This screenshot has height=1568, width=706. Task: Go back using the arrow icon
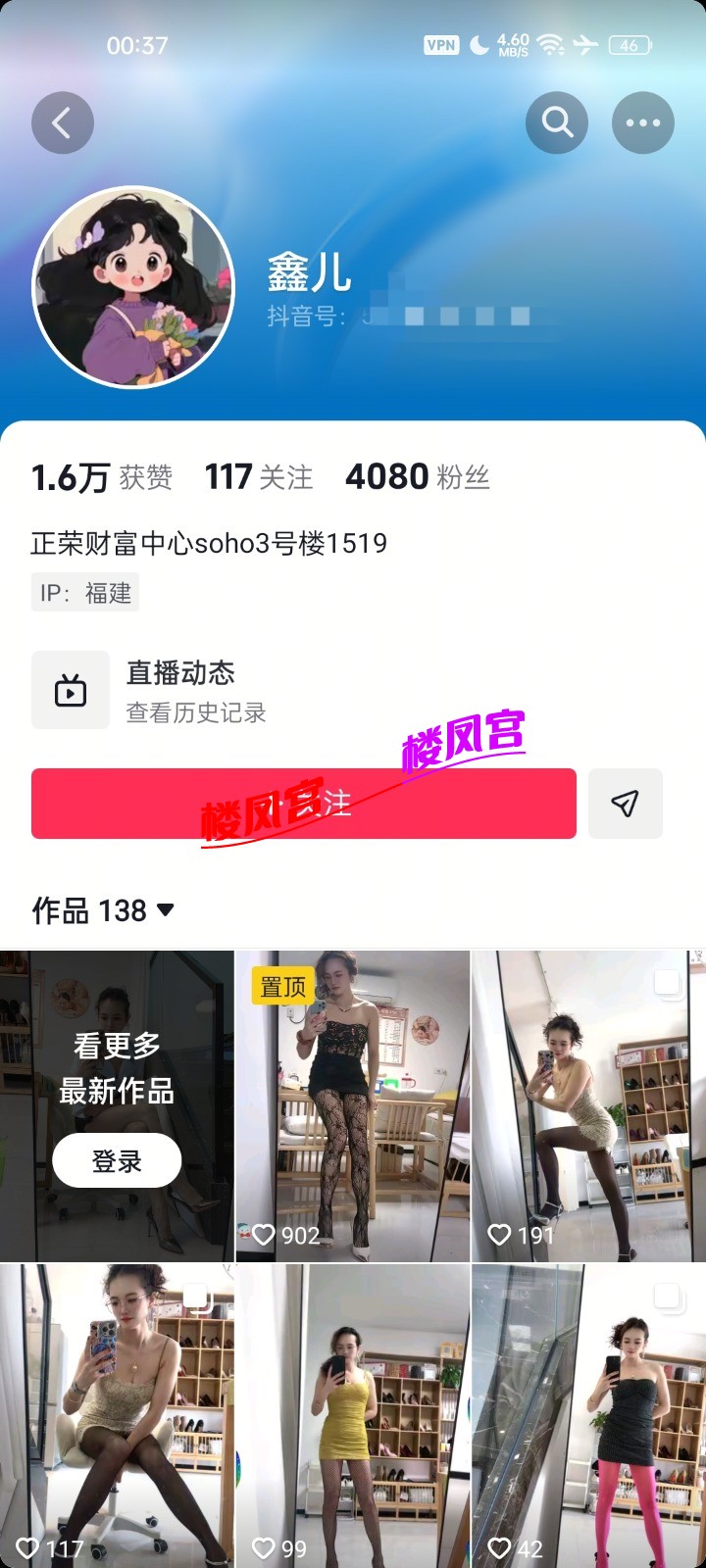click(63, 122)
